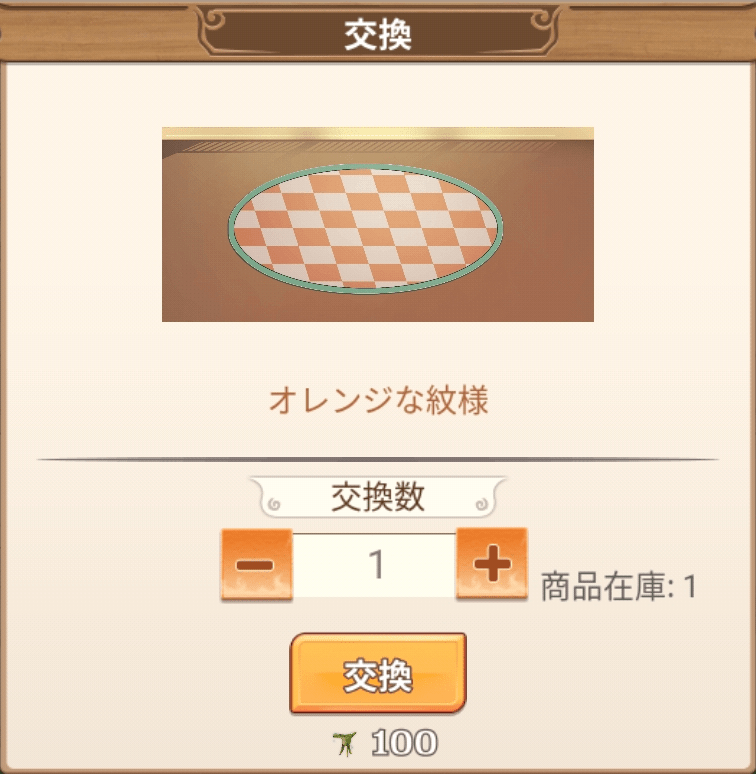Screen dimensions: 756x774
Task: Confirm the exchange with the orange 交換 button
Action: 378,674
